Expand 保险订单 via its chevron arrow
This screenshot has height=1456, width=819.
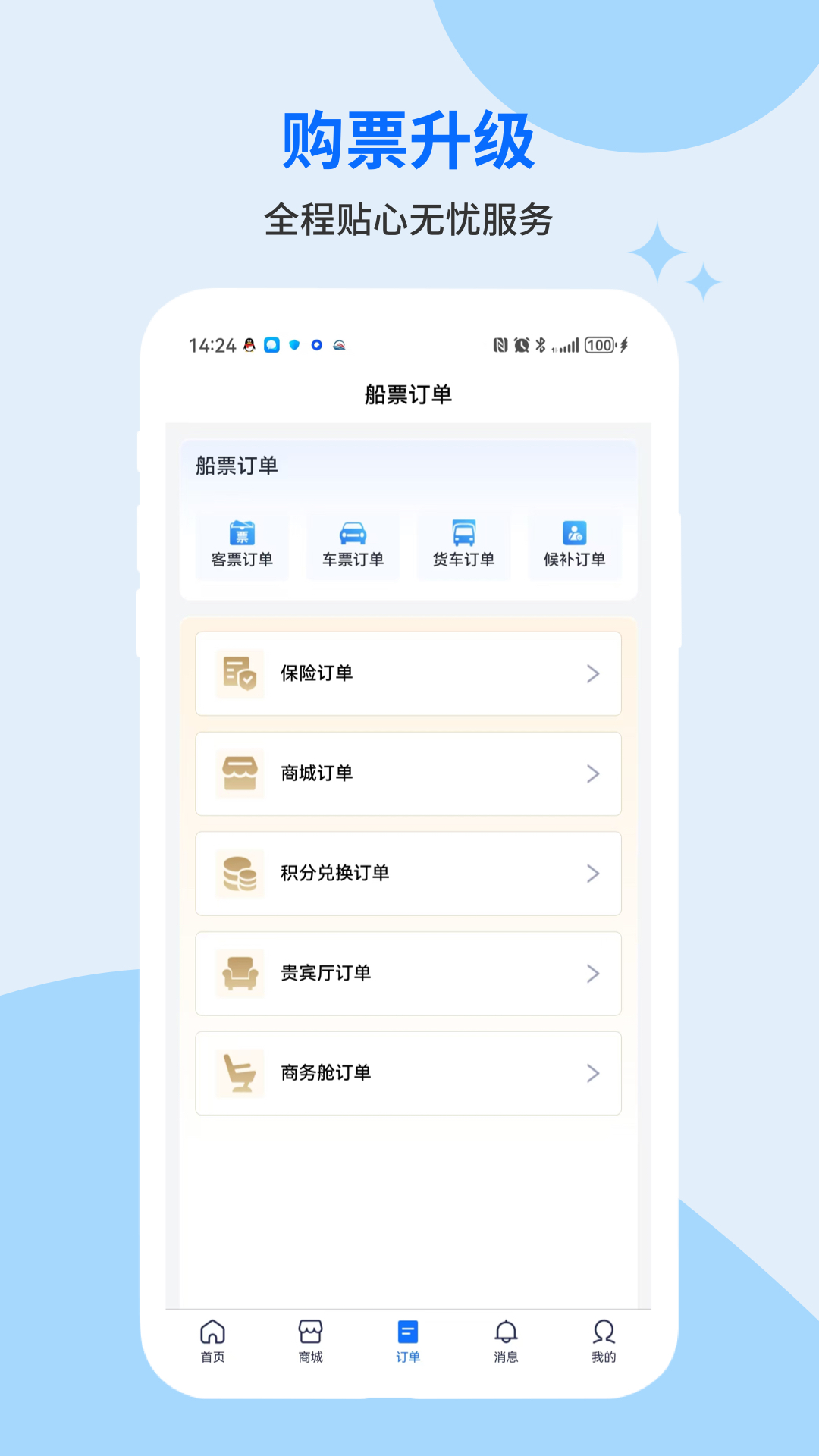(x=594, y=673)
